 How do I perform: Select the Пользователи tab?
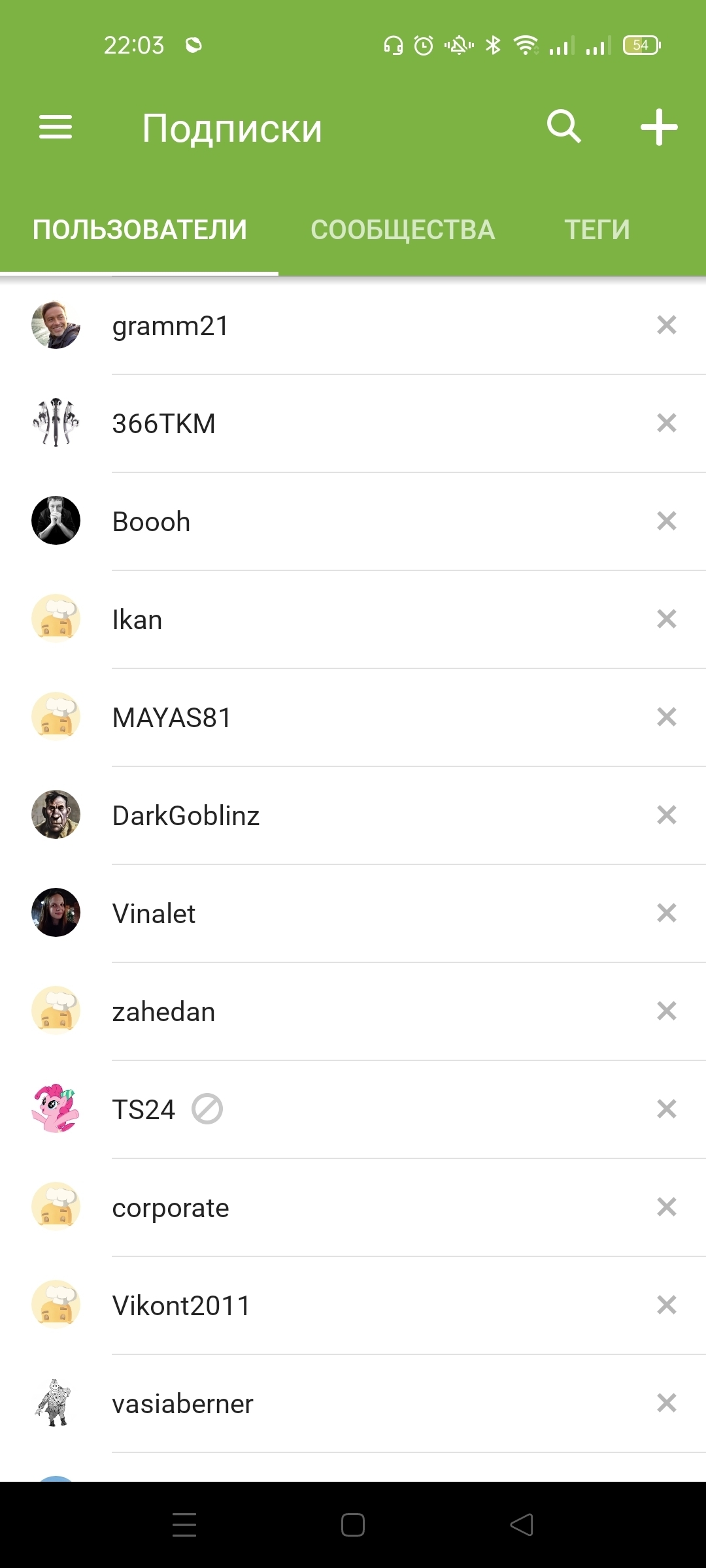click(140, 230)
